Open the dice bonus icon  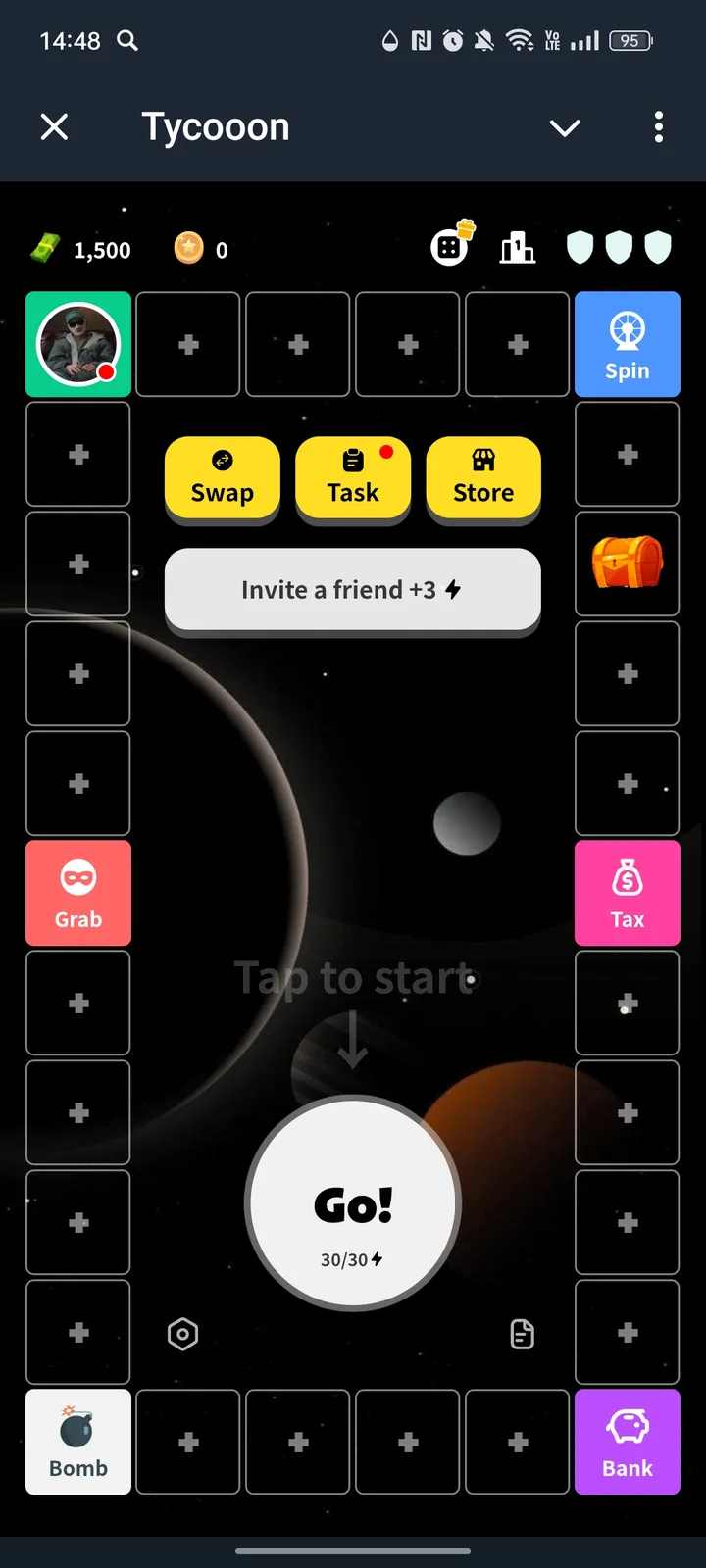(x=451, y=246)
